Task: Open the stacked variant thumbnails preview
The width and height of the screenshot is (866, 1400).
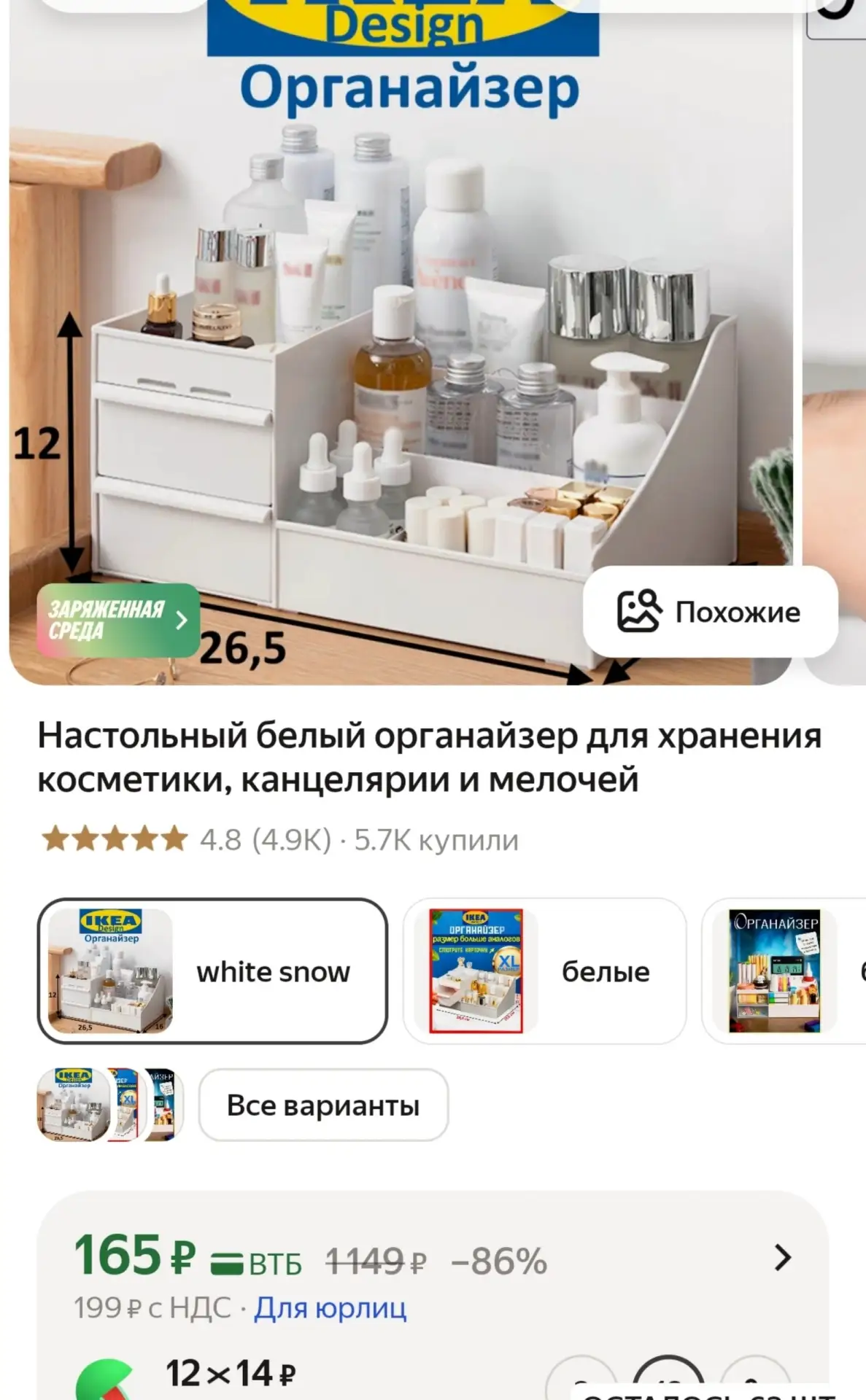Action: pyautogui.click(x=109, y=1105)
